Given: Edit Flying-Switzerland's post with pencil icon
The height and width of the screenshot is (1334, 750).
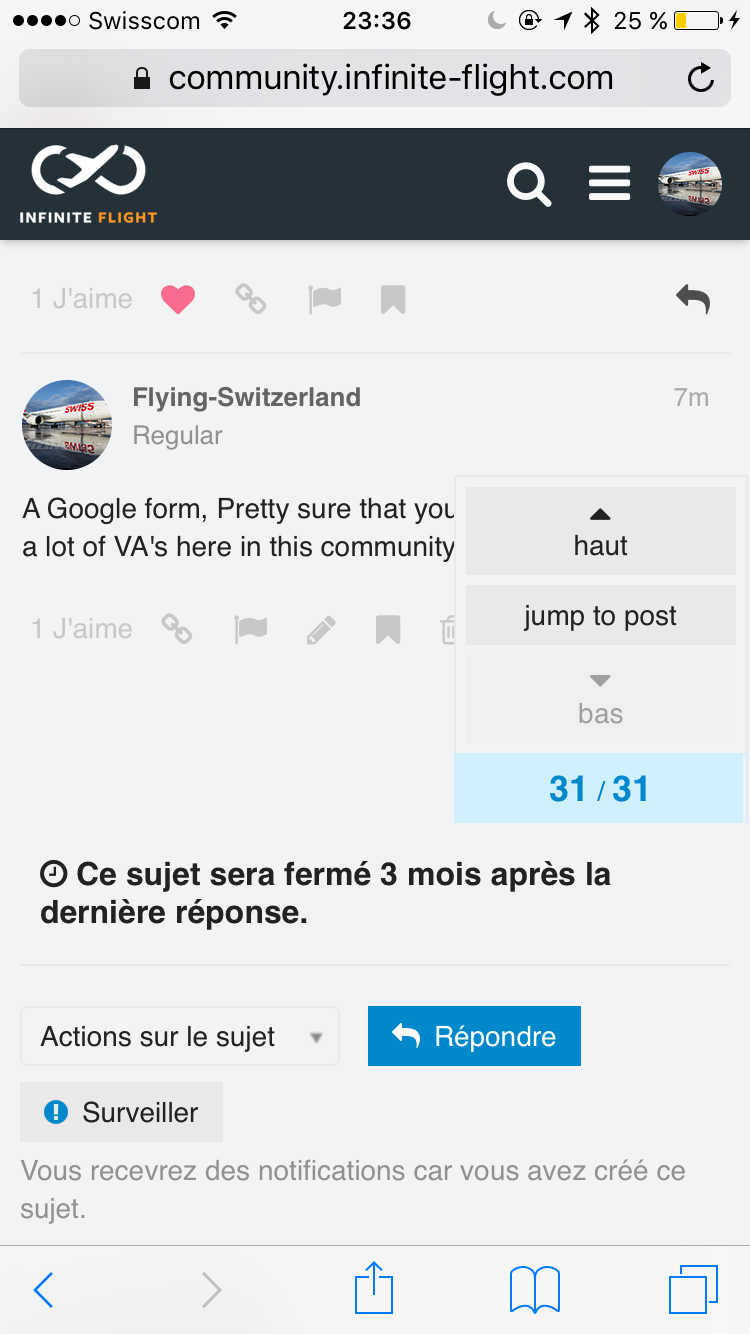Looking at the screenshot, I should click(x=320, y=629).
